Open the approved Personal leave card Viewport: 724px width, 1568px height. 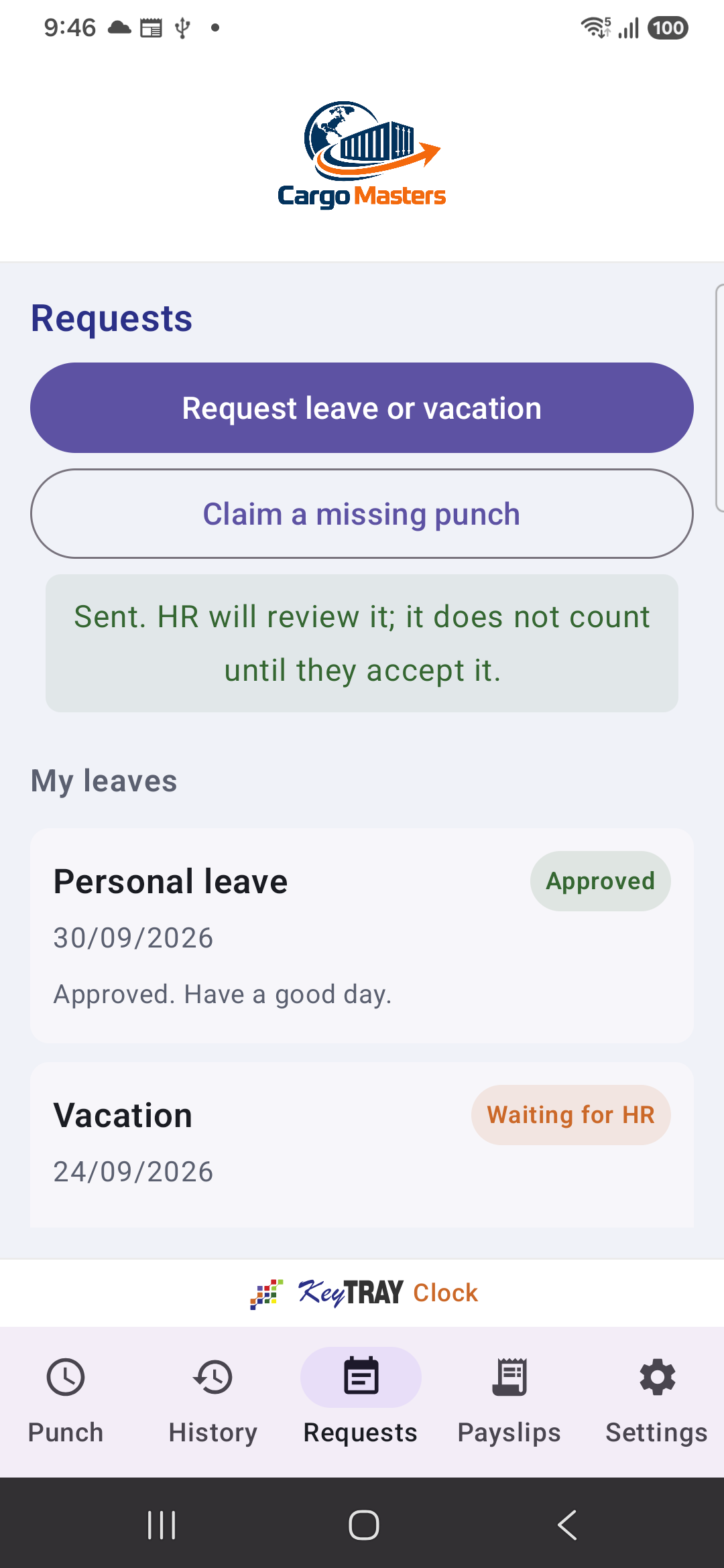coord(362,935)
